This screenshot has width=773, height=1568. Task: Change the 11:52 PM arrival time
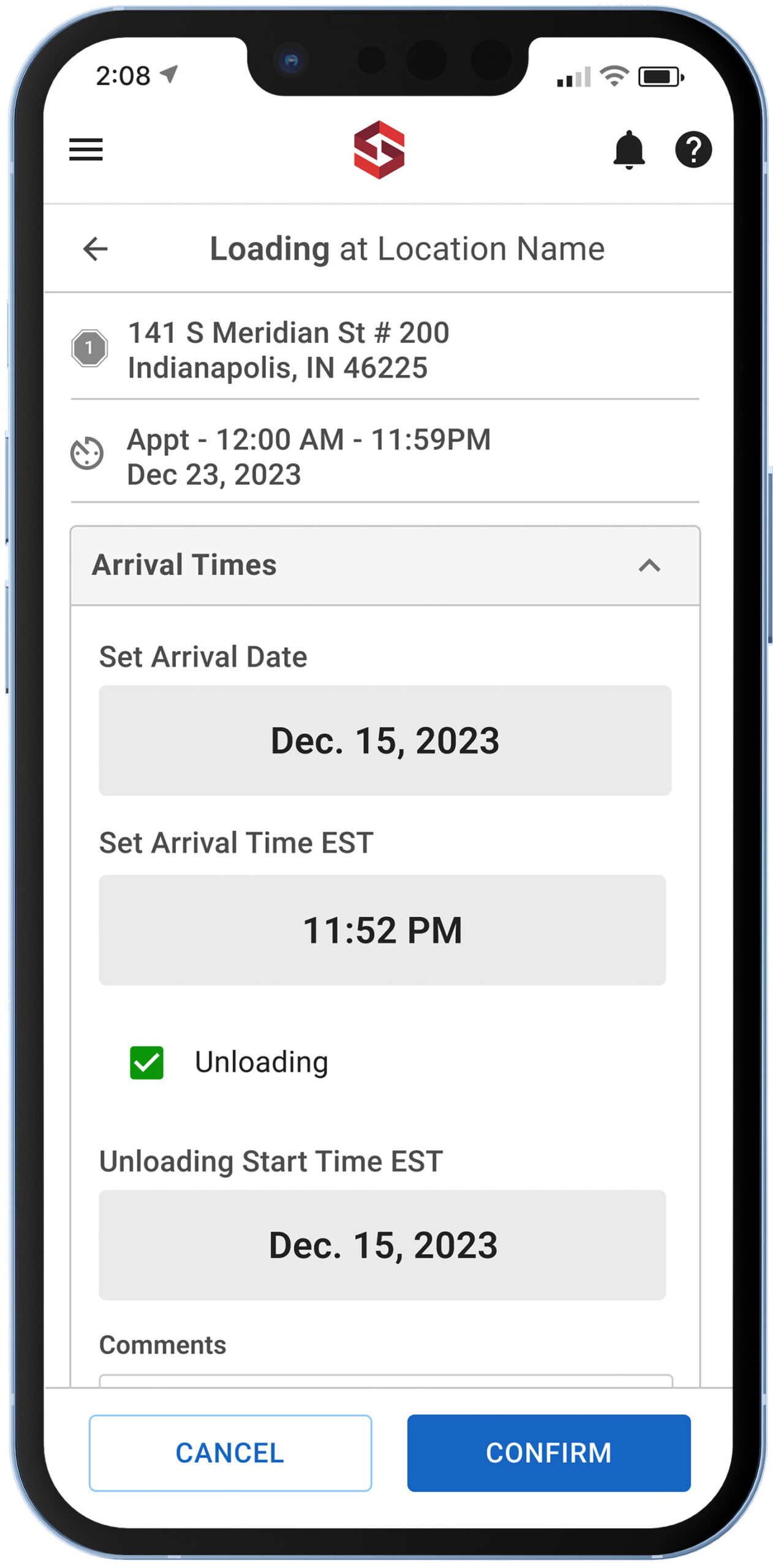tap(382, 930)
